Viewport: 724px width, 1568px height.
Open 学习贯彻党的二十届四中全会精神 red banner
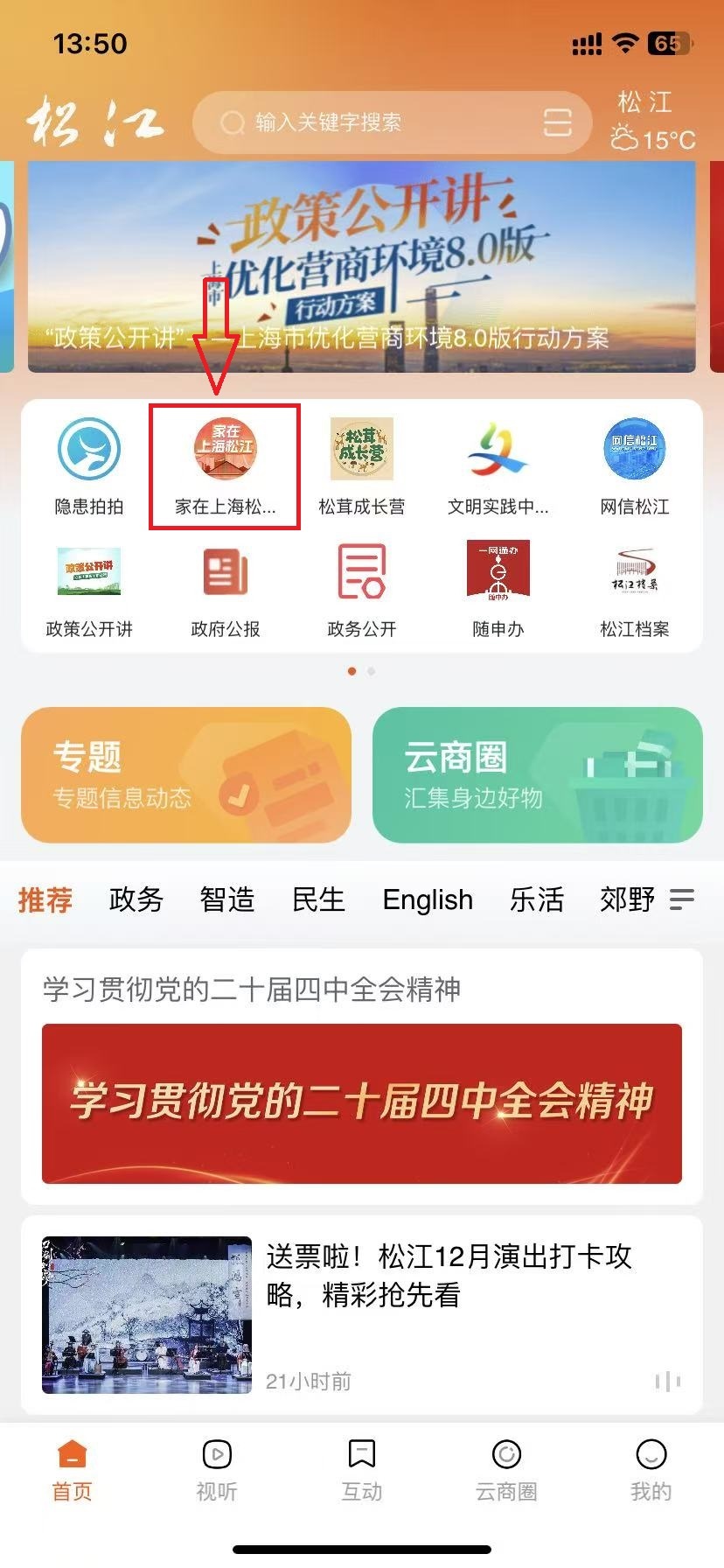tap(362, 1102)
